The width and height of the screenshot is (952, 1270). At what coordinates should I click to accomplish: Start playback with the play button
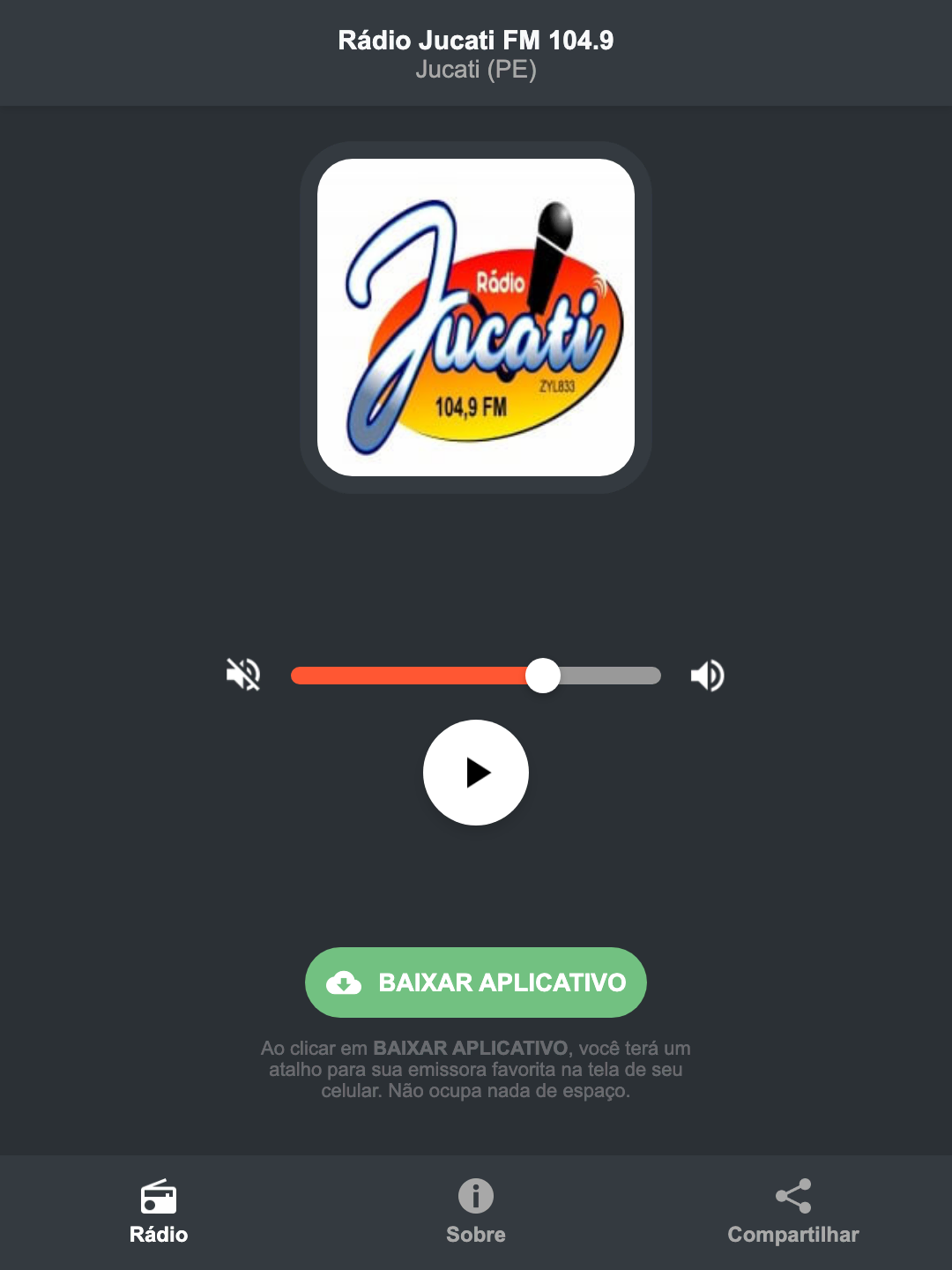(476, 773)
